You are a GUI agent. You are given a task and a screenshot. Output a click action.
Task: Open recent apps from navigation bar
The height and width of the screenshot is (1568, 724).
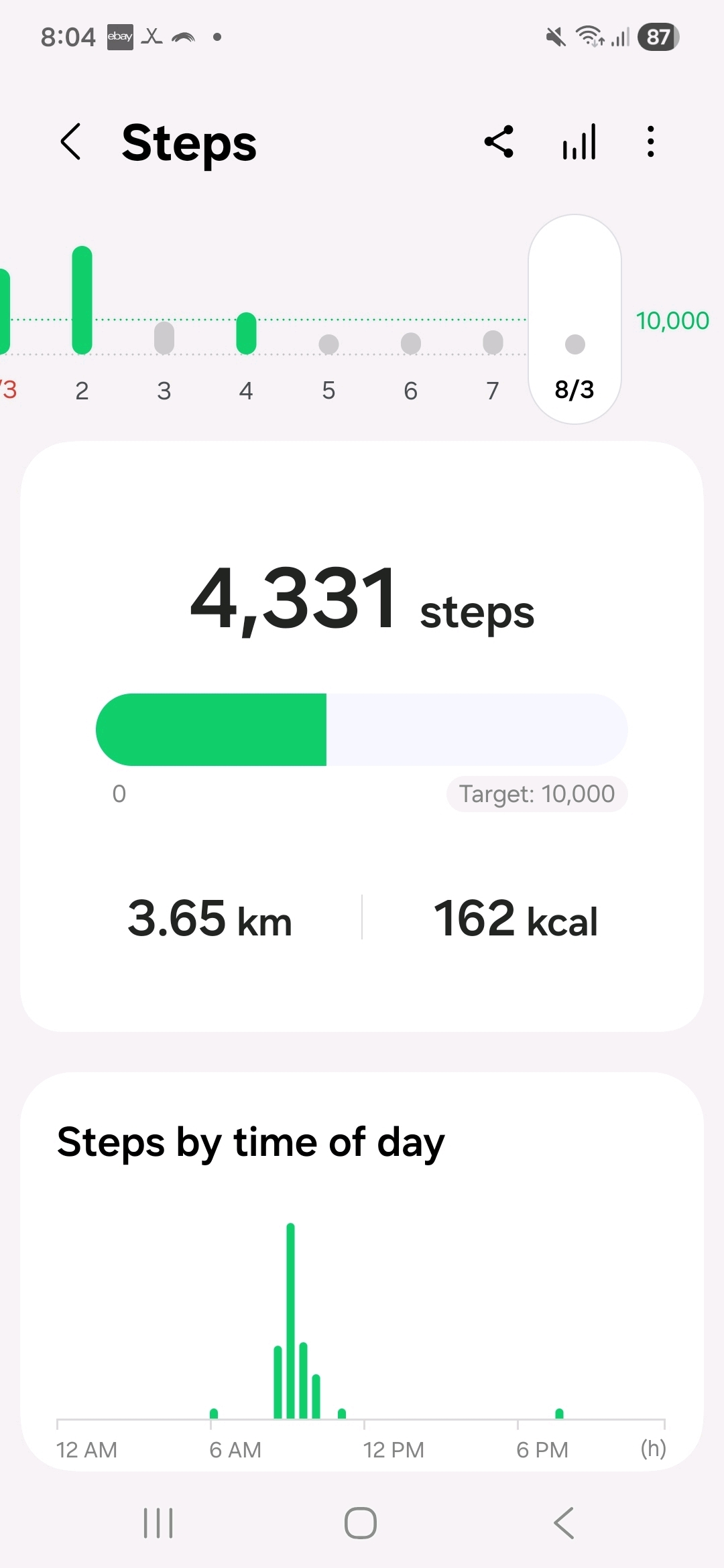(x=159, y=1523)
